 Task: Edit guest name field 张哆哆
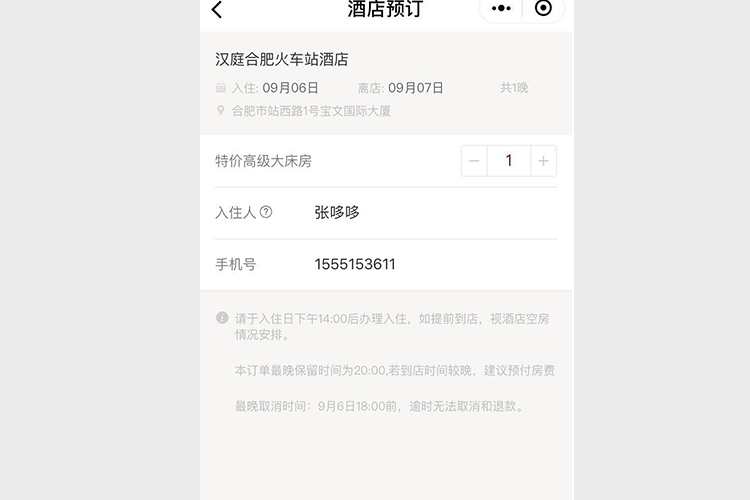click(337, 213)
